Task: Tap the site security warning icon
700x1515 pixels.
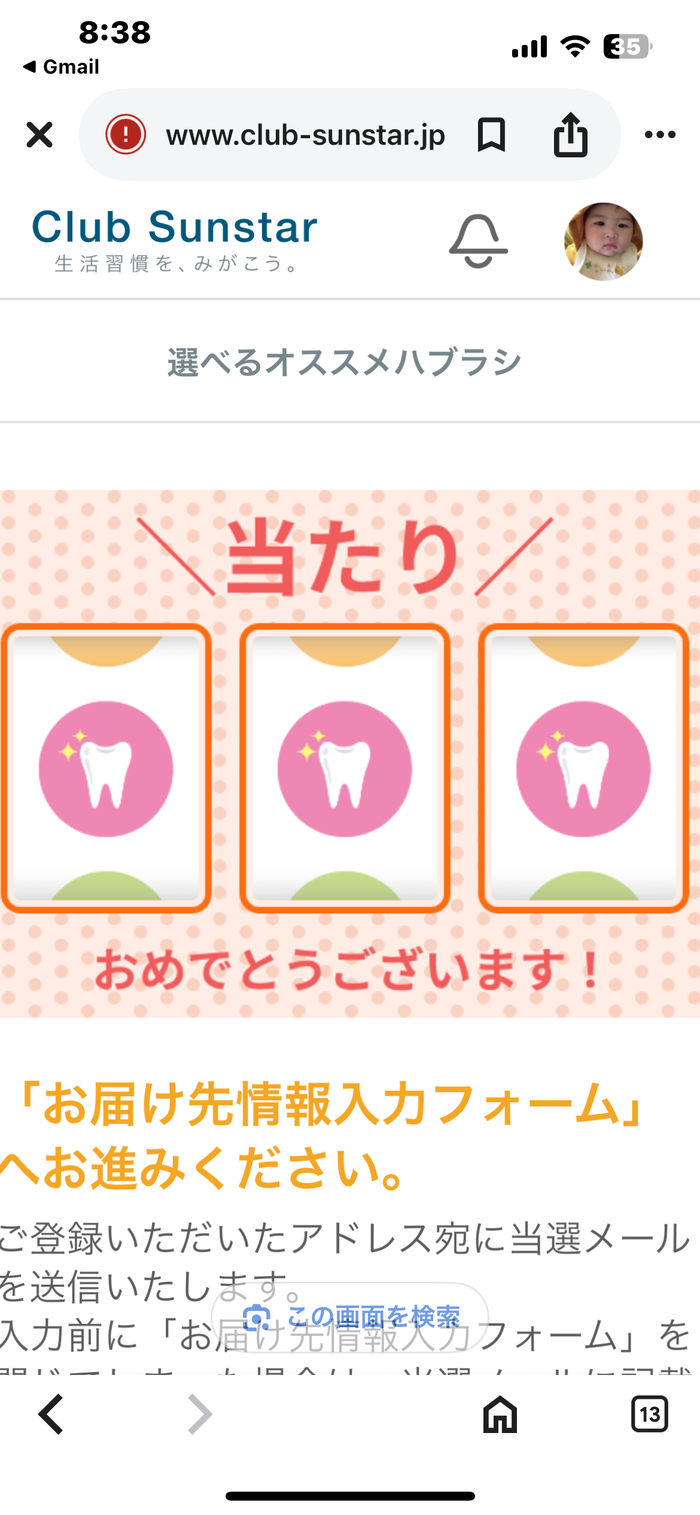Action: (x=126, y=135)
